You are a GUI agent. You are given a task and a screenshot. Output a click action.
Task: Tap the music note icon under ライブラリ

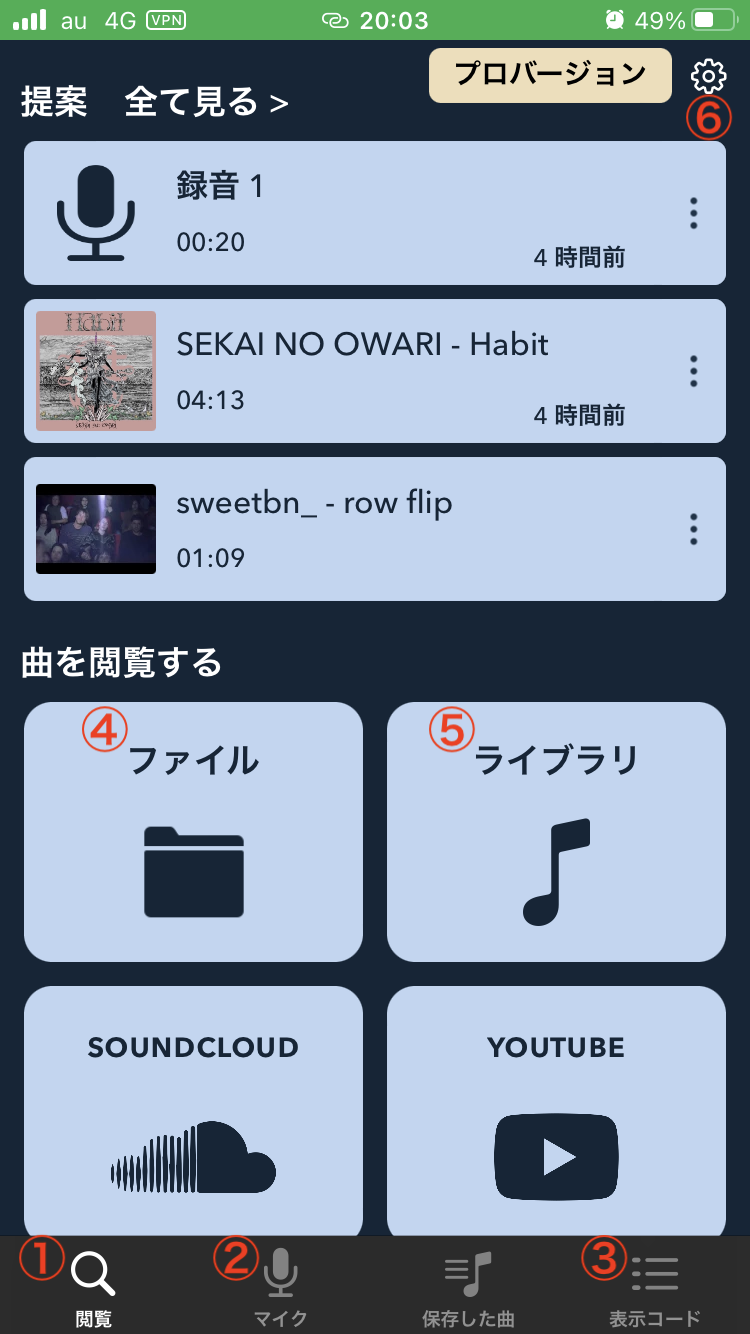click(556, 870)
